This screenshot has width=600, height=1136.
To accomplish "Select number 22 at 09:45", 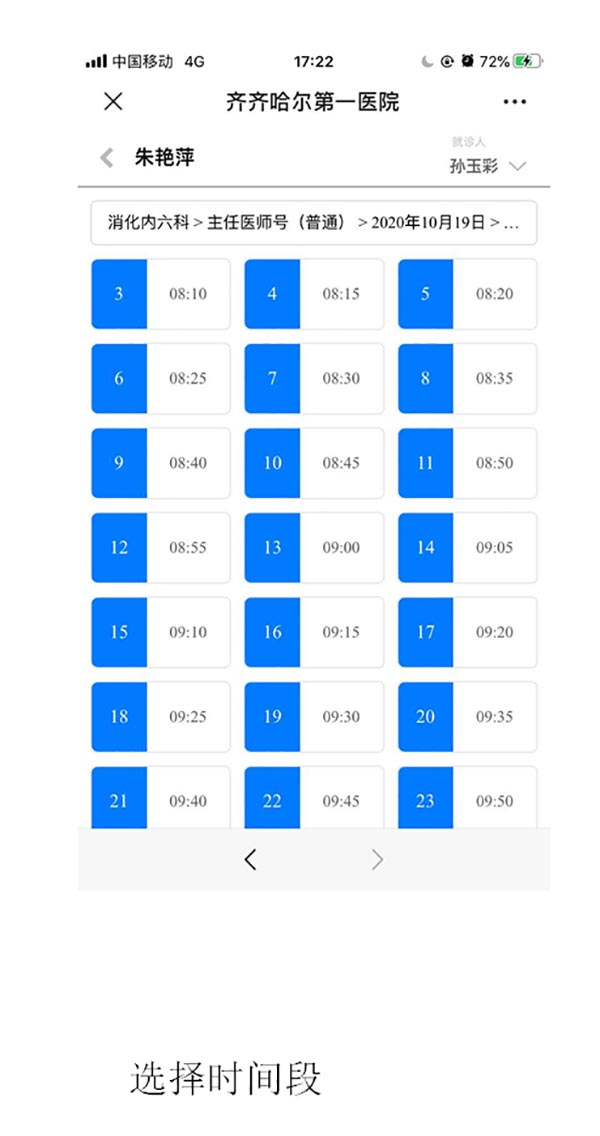I will click(314, 797).
